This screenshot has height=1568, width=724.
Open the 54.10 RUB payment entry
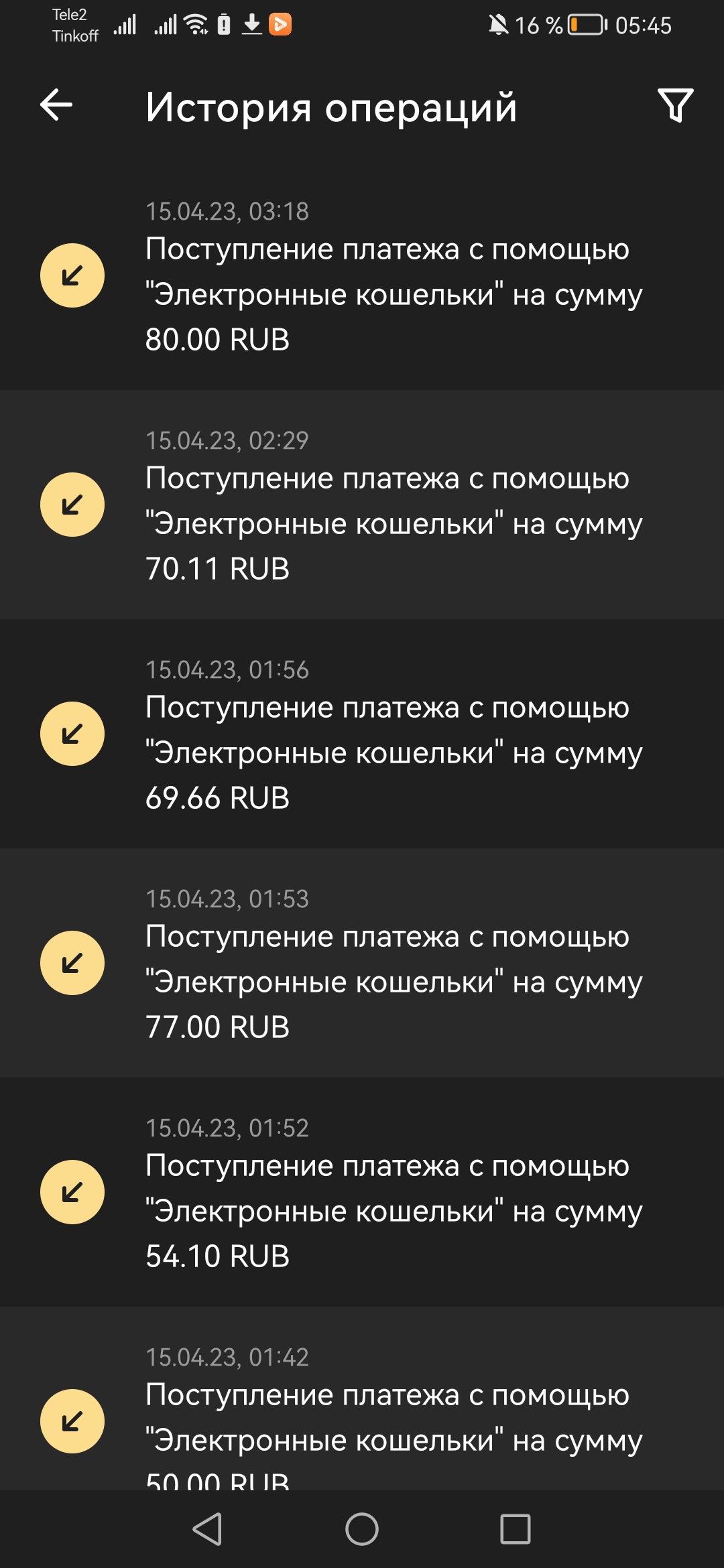362,1193
